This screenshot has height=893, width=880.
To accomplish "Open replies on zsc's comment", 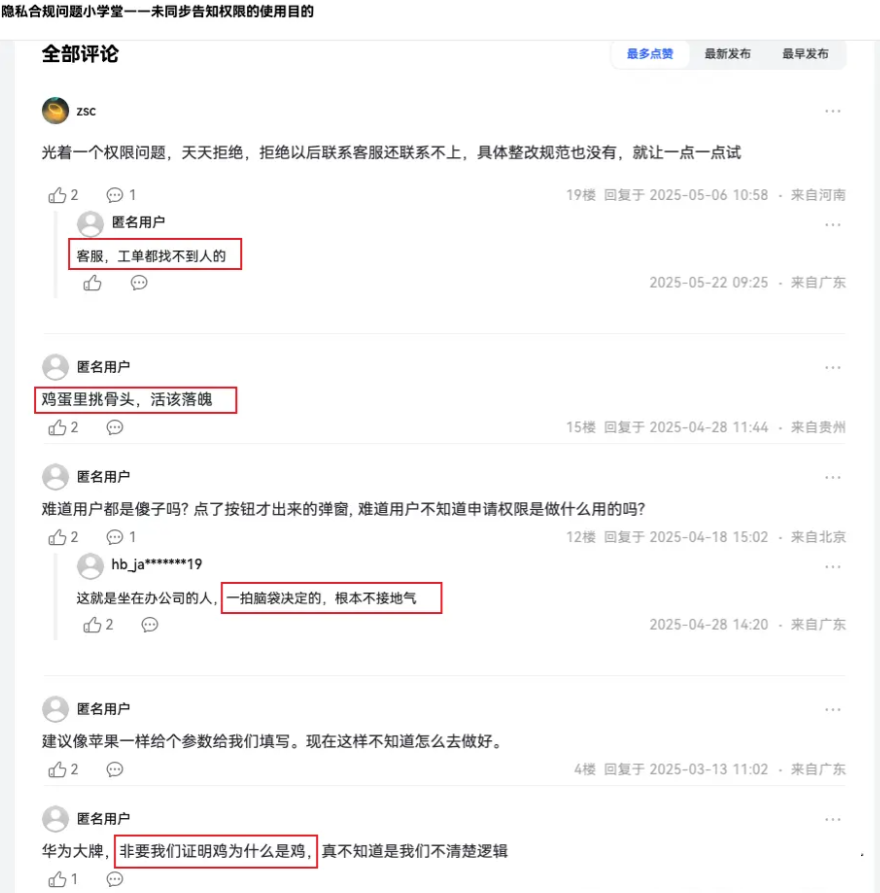I will (x=116, y=195).
